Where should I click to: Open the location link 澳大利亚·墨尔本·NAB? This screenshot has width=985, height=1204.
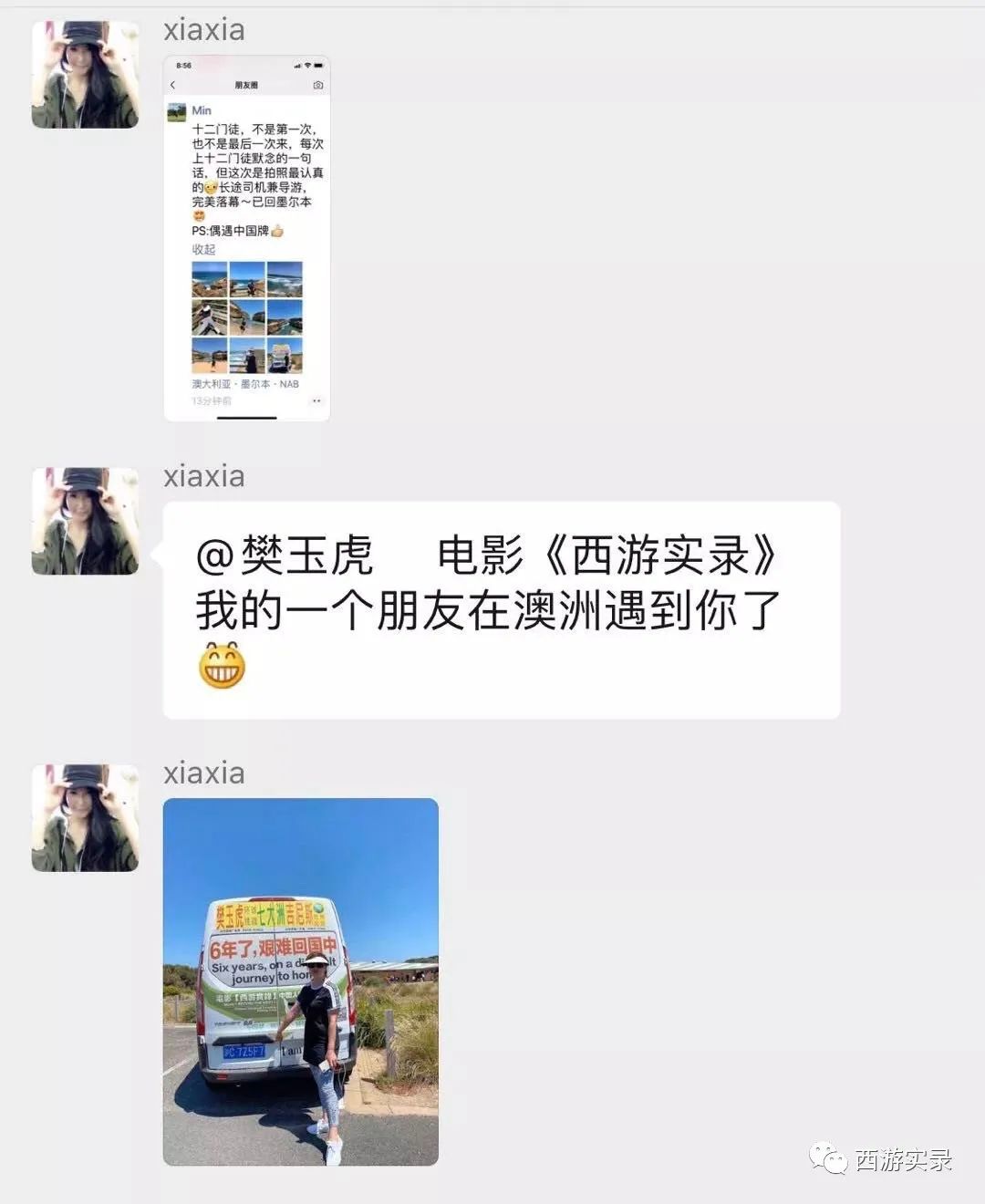coord(244,382)
